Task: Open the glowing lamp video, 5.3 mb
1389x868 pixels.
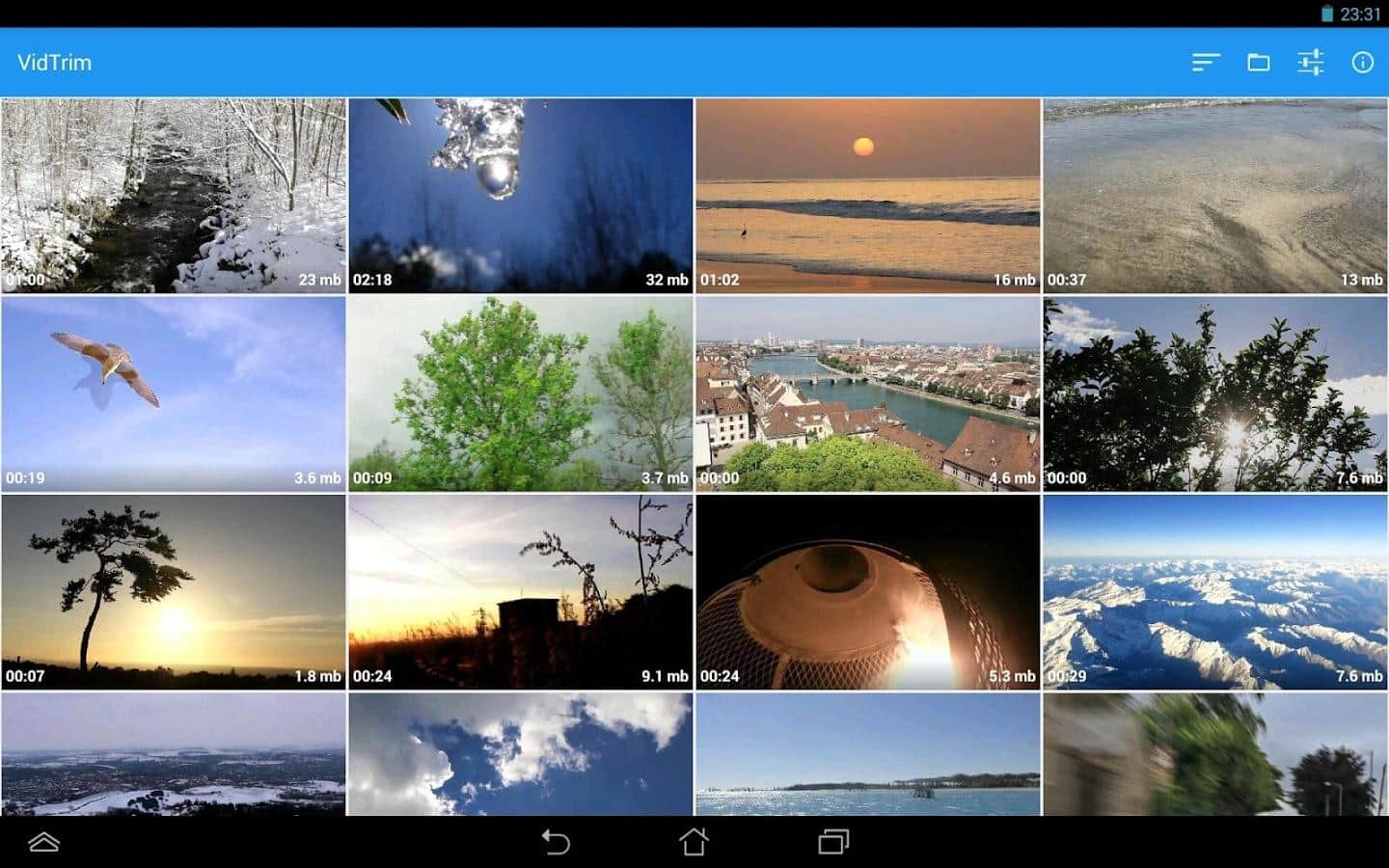Action: (867, 592)
